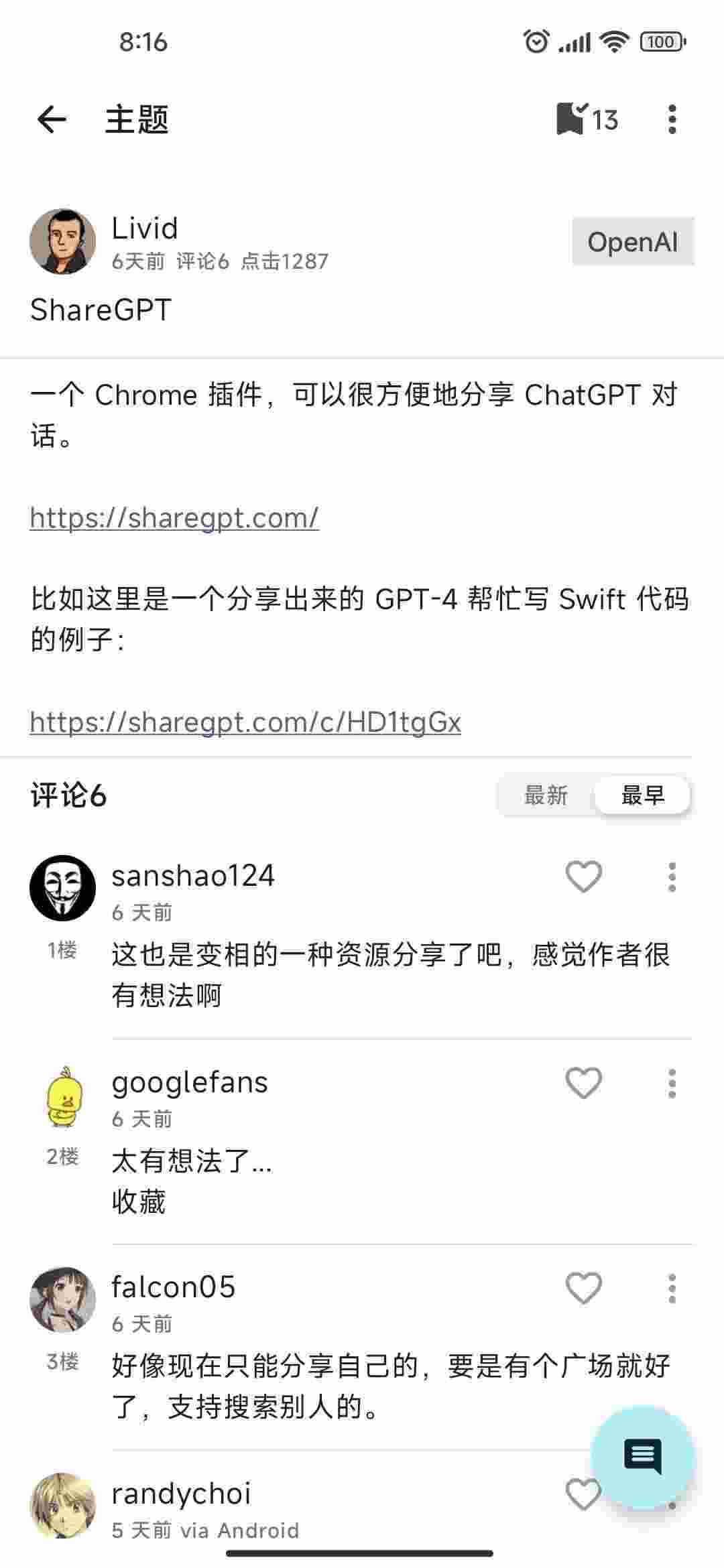Visit googlefans' profile via avatar
This screenshot has height=1568, width=724.
[x=63, y=1095]
